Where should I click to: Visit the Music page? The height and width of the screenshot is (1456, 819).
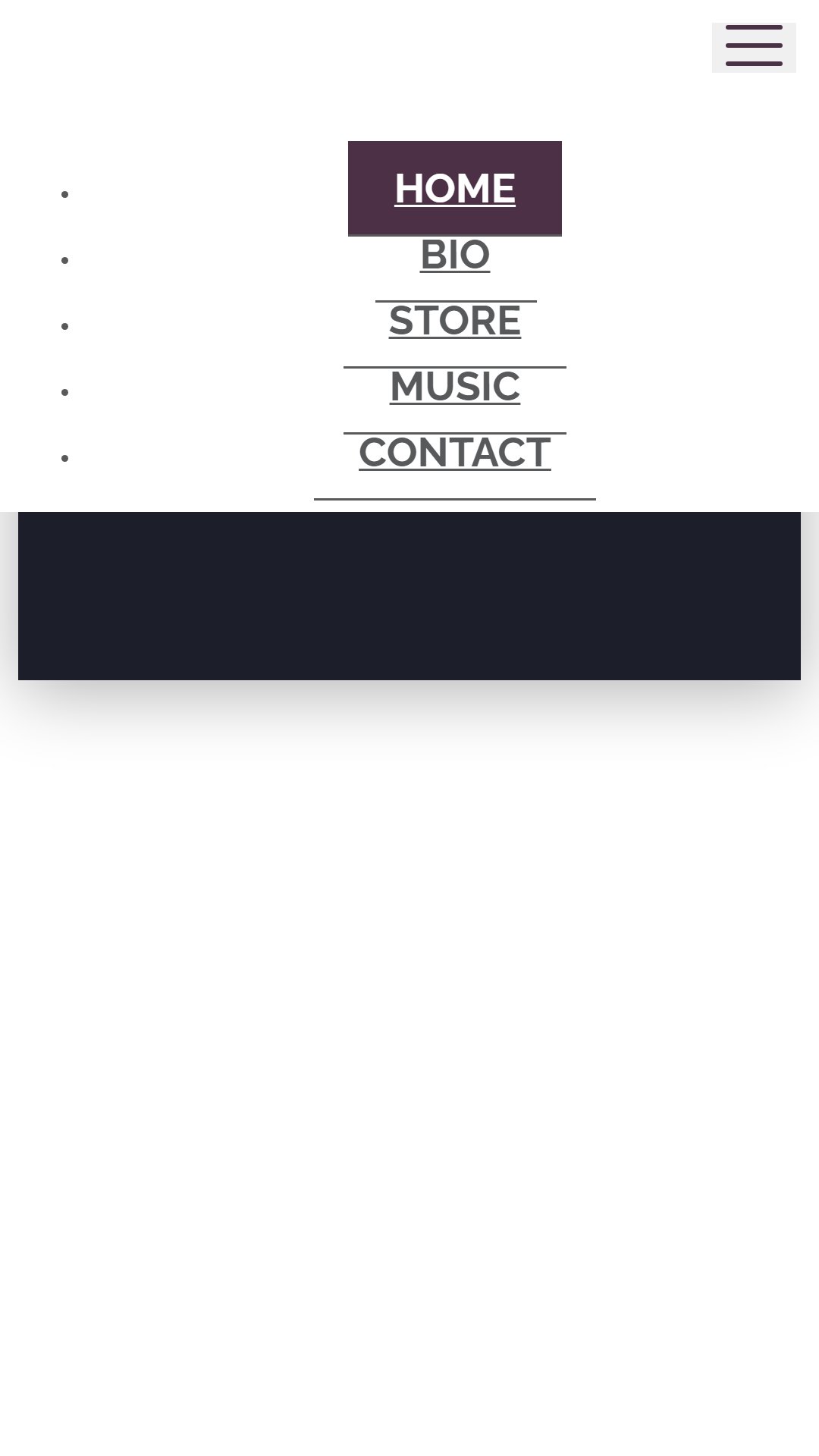[455, 387]
